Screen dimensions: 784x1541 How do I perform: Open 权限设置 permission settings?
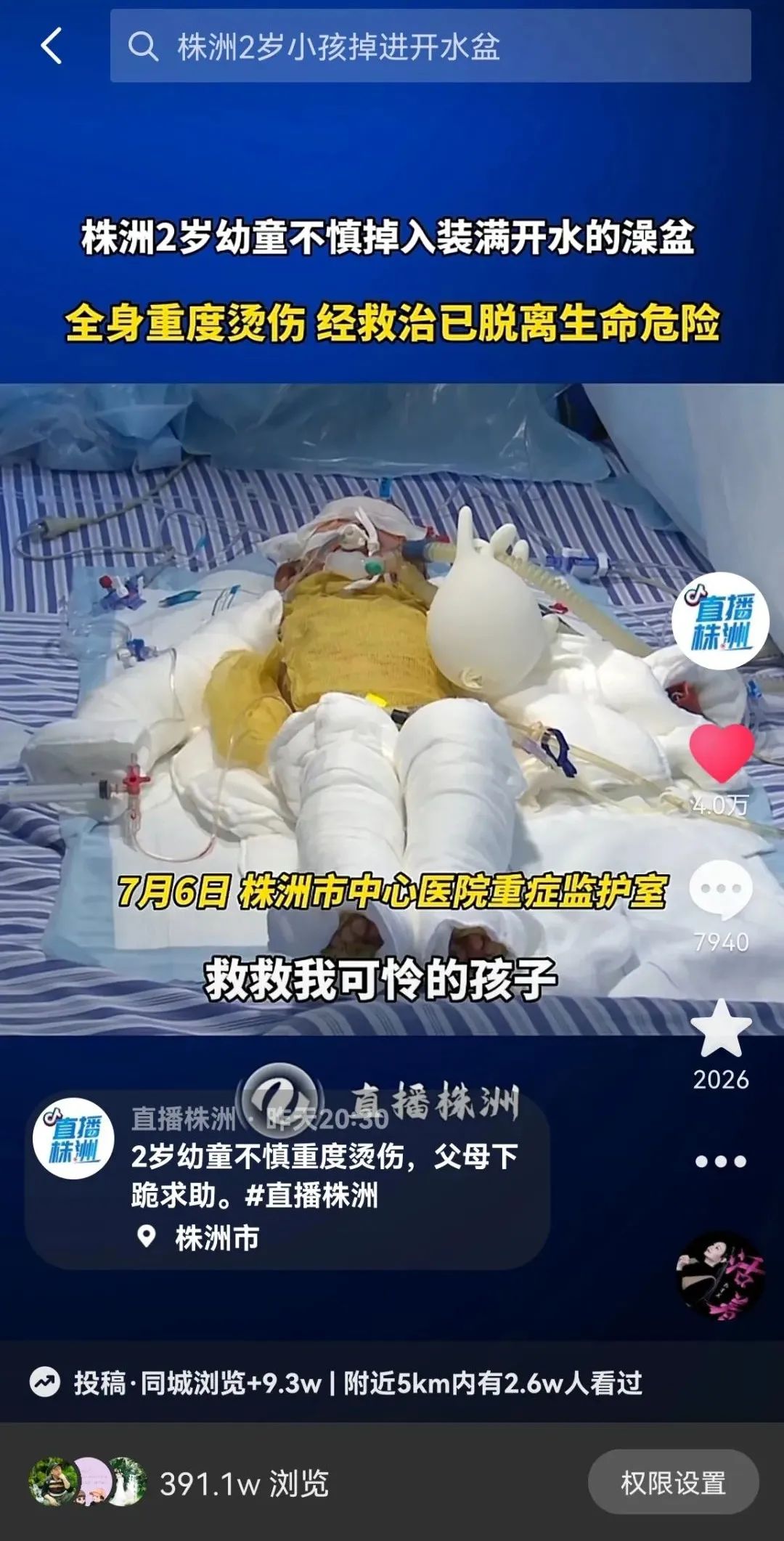point(673,1483)
